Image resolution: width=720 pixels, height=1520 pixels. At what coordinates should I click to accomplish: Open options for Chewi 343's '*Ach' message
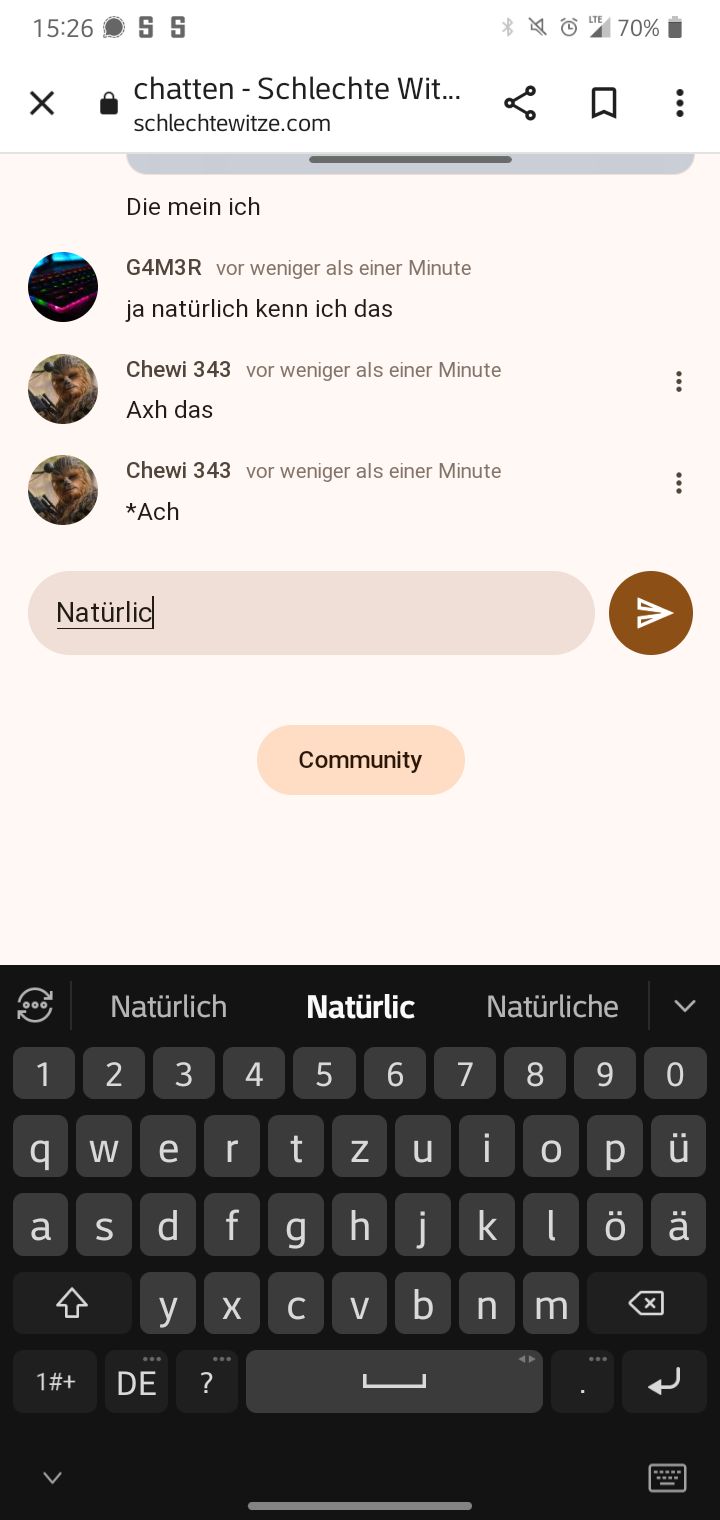pos(679,483)
